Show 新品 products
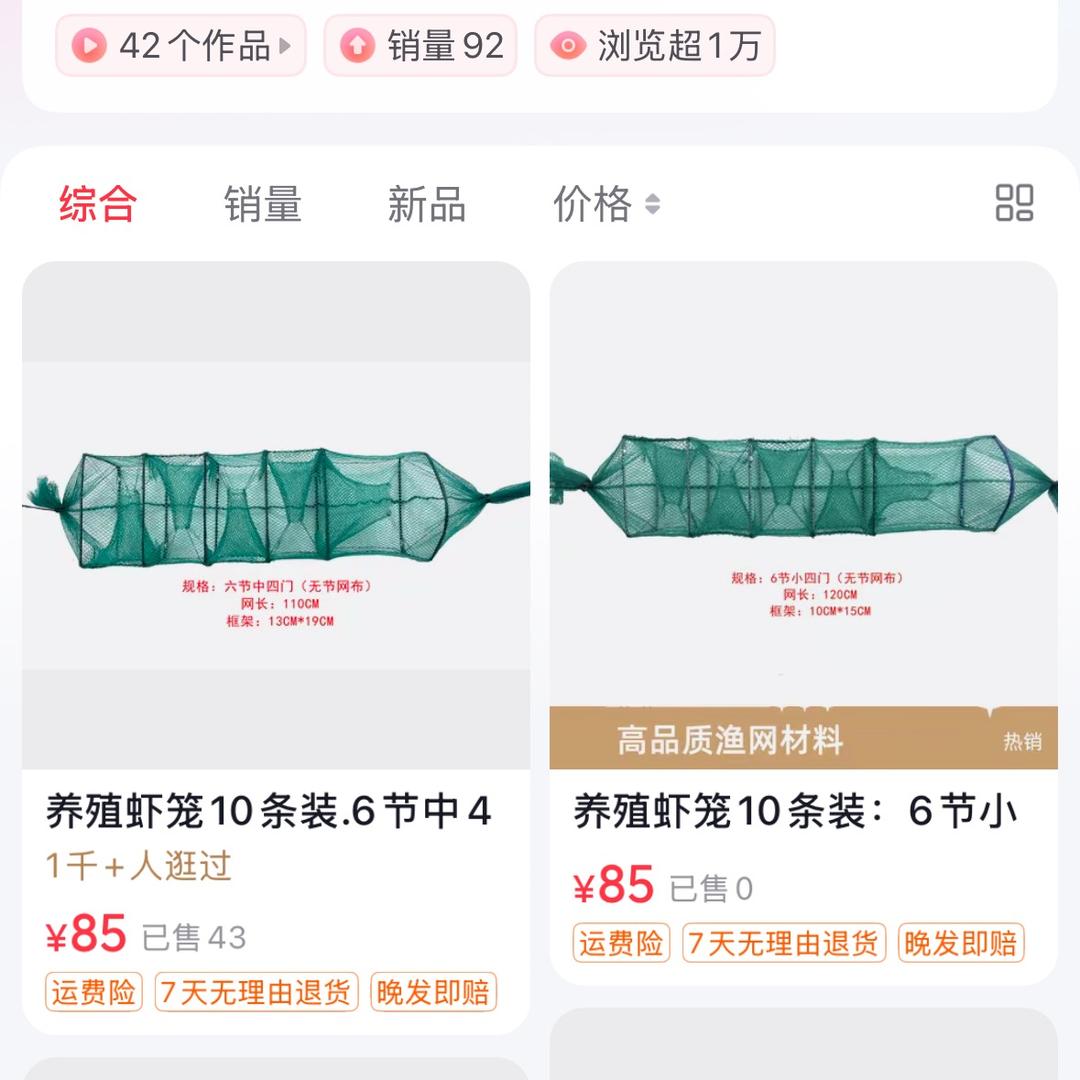This screenshot has height=1080, width=1080. pyautogui.click(x=426, y=204)
